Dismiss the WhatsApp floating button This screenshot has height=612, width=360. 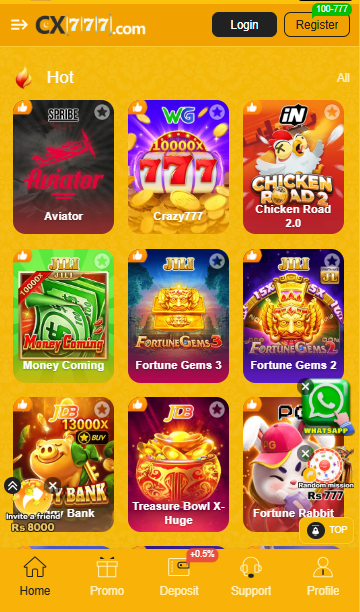[x=305, y=387]
